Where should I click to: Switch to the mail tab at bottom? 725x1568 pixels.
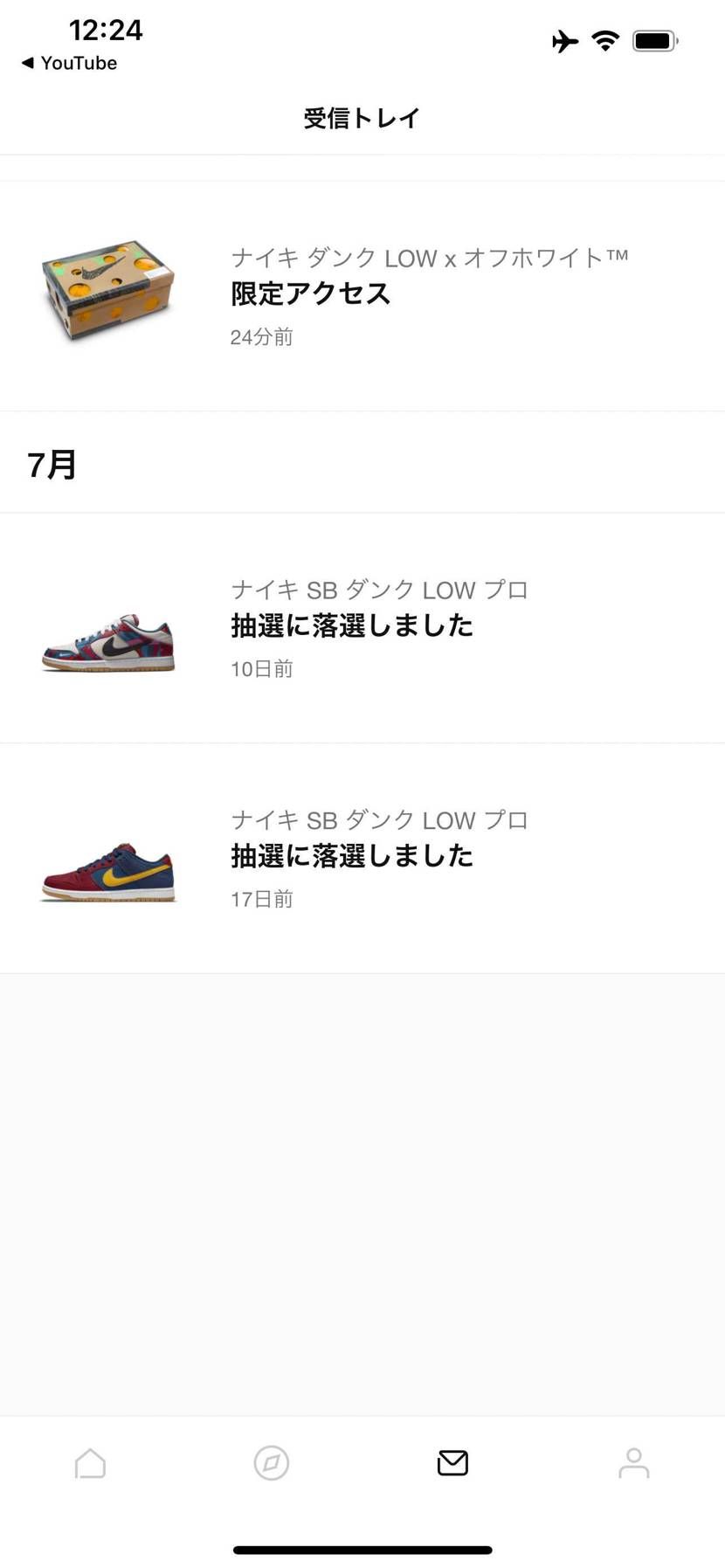452,1463
